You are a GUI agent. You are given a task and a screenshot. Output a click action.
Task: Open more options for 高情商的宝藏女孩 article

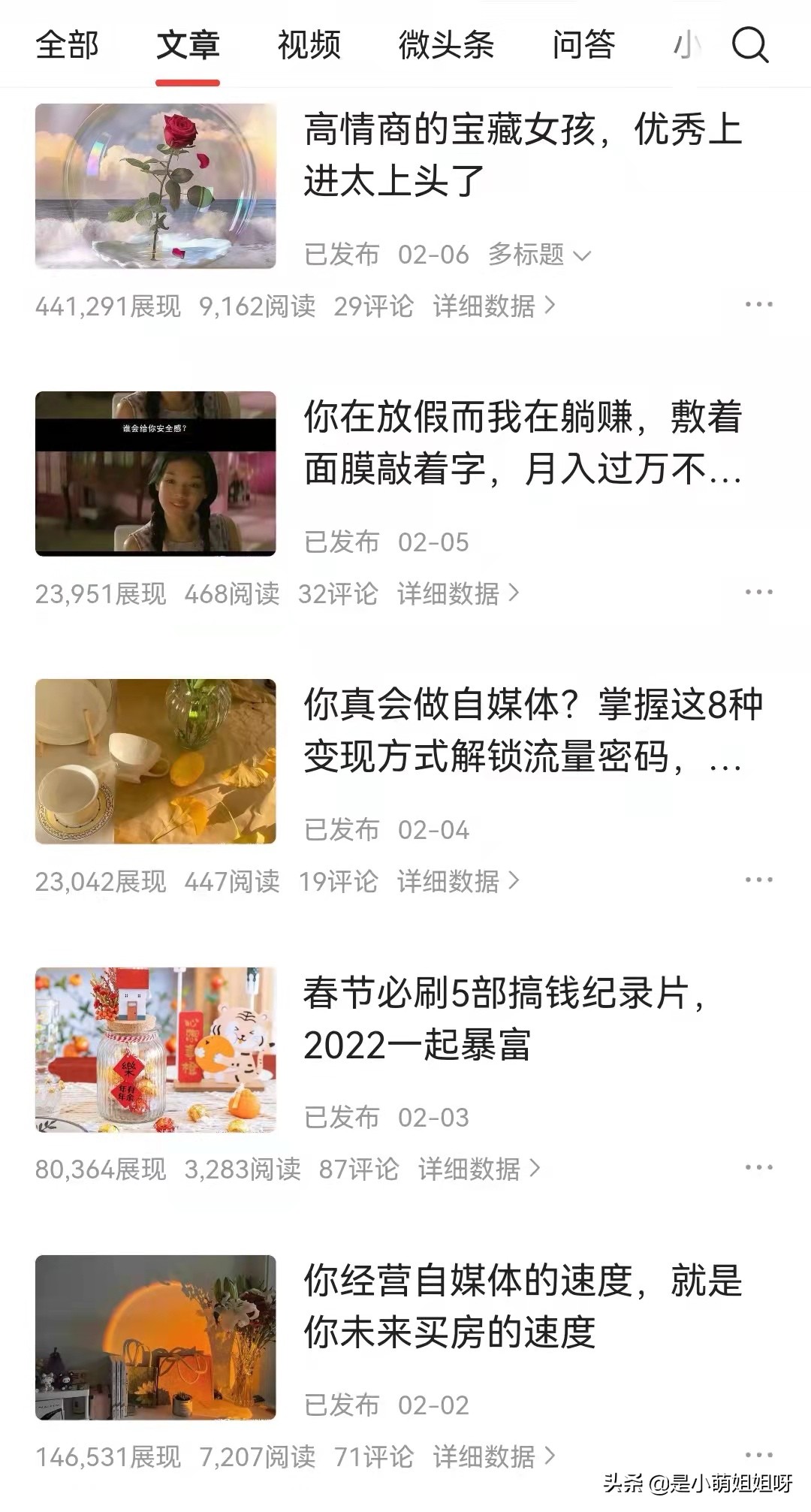point(758,305)
